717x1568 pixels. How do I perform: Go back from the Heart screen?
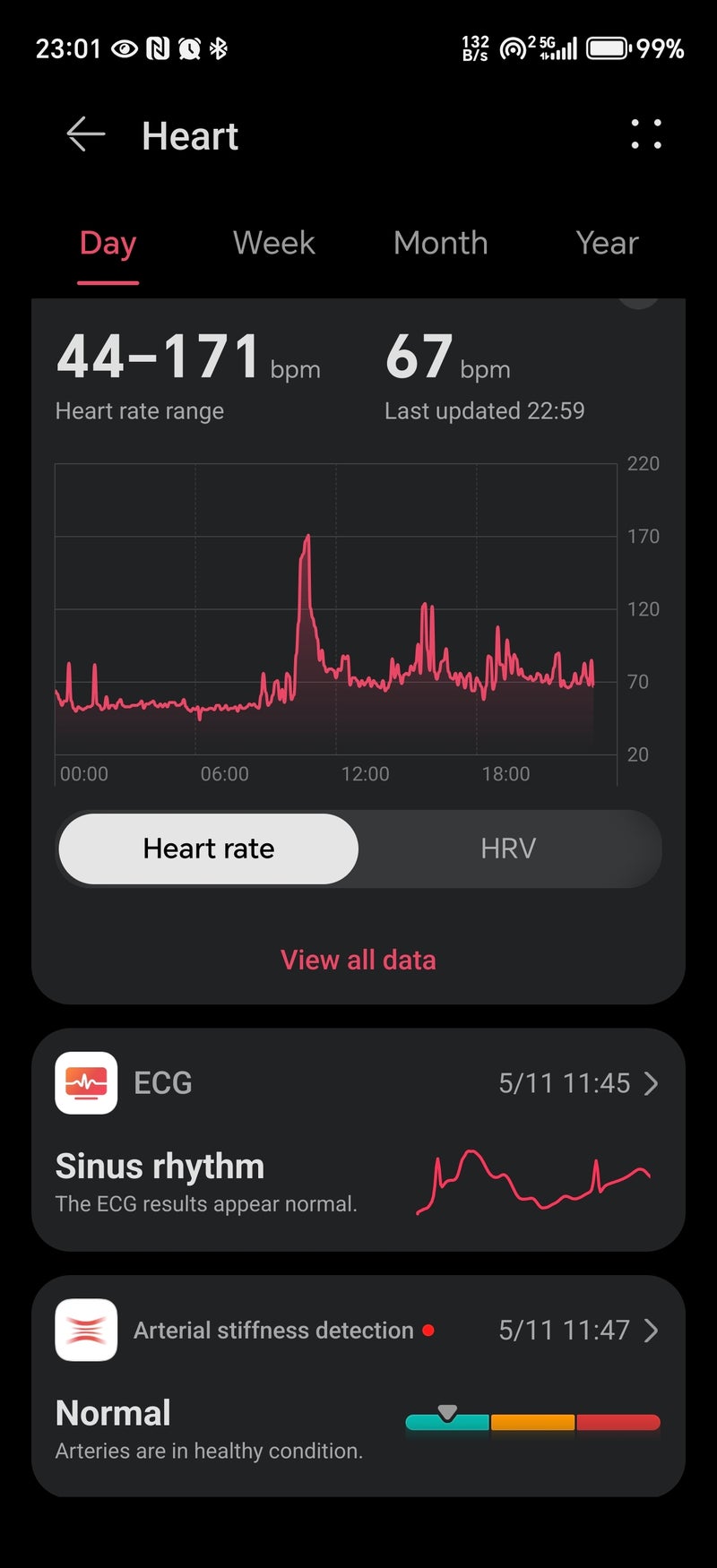(86, 135)
